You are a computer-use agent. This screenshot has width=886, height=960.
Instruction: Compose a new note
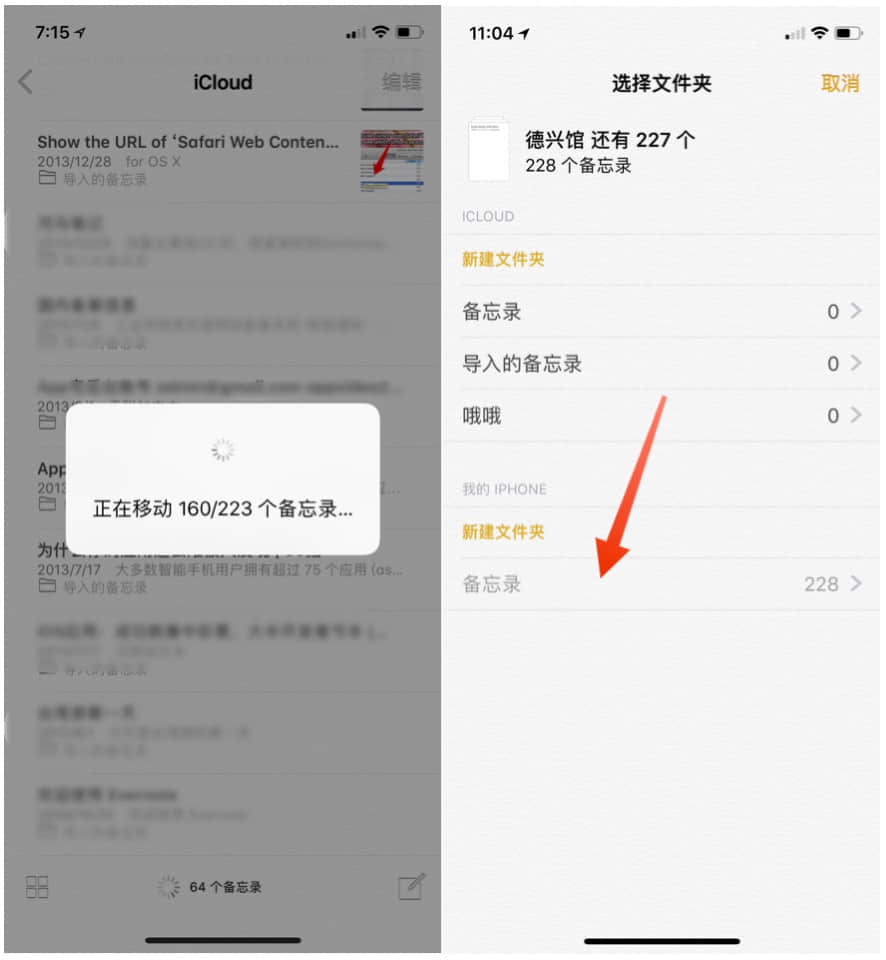pos(411,886)
